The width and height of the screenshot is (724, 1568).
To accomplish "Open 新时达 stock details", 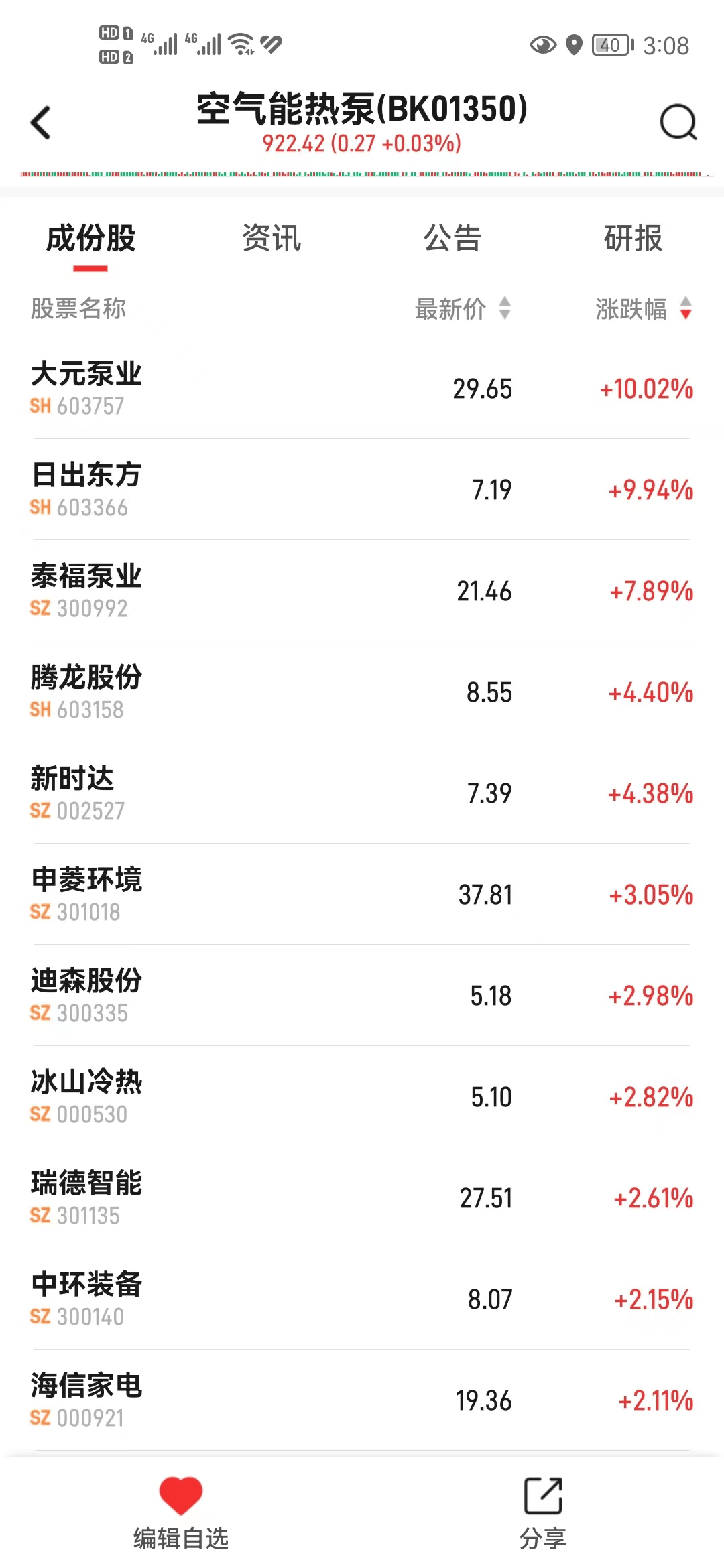I will [362, 793].
